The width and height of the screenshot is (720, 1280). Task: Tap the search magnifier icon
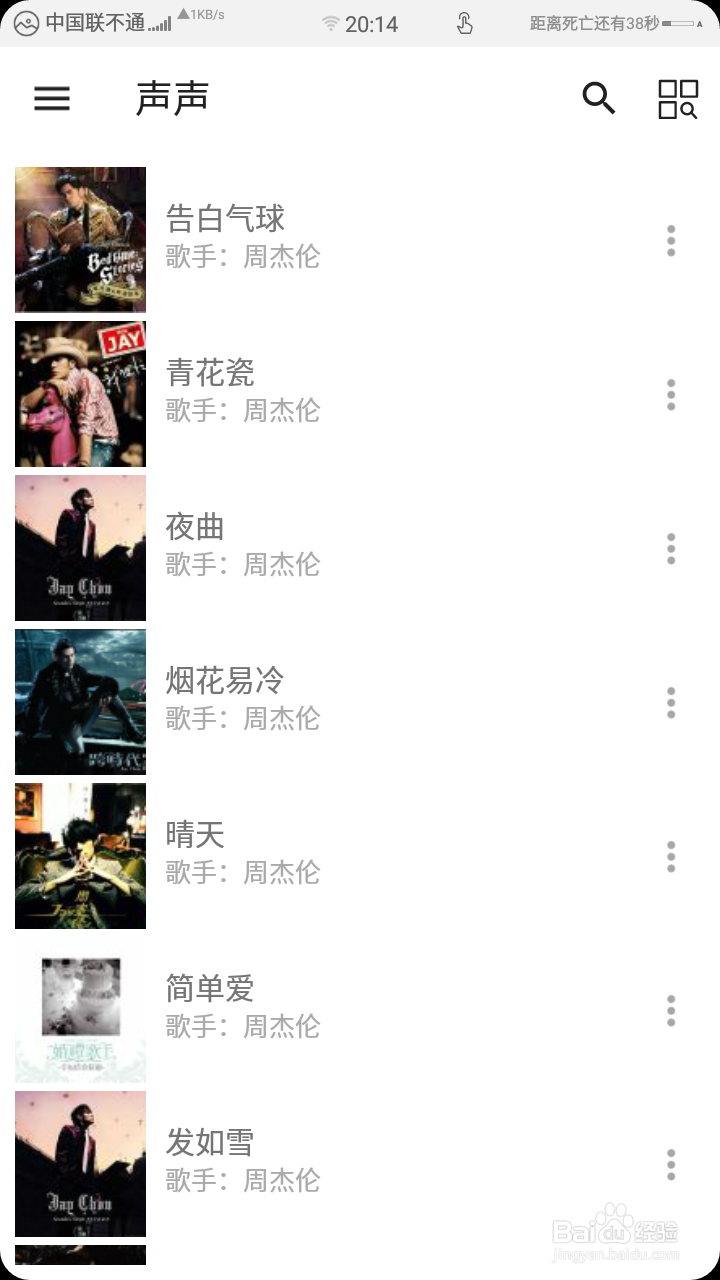coord(598,98)
